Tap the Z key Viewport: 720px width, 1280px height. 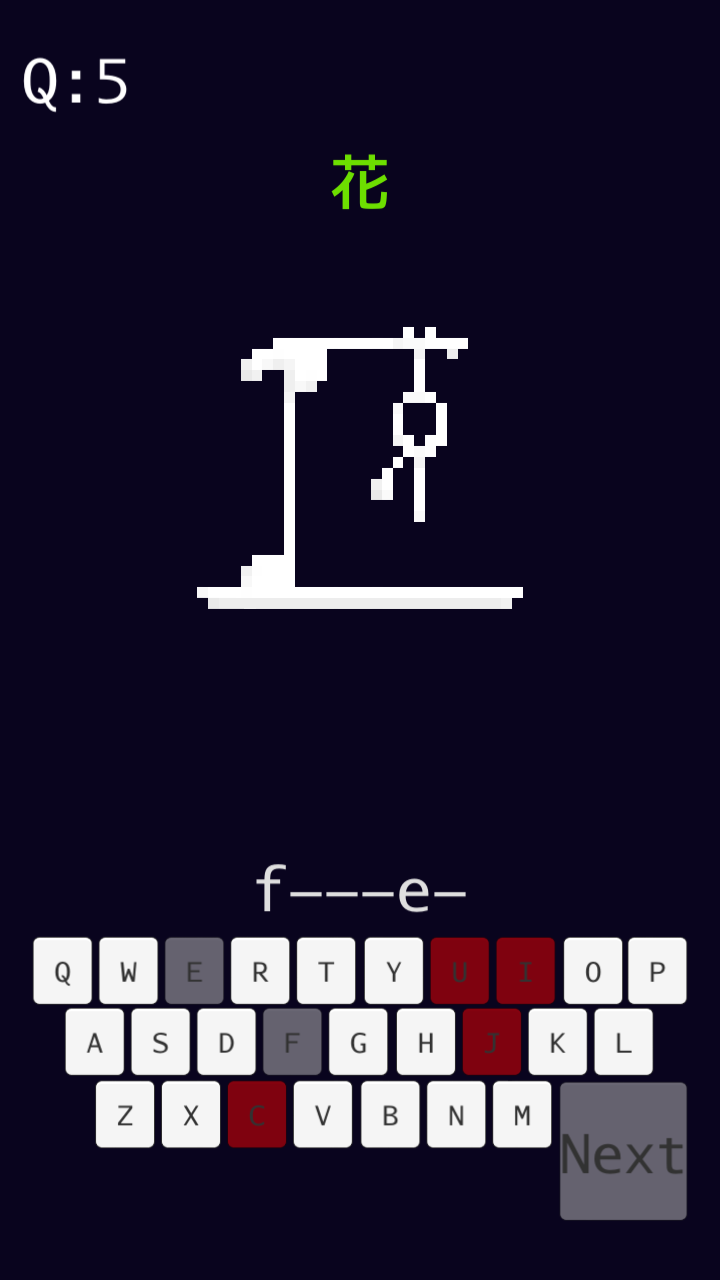pos(125,1114)
